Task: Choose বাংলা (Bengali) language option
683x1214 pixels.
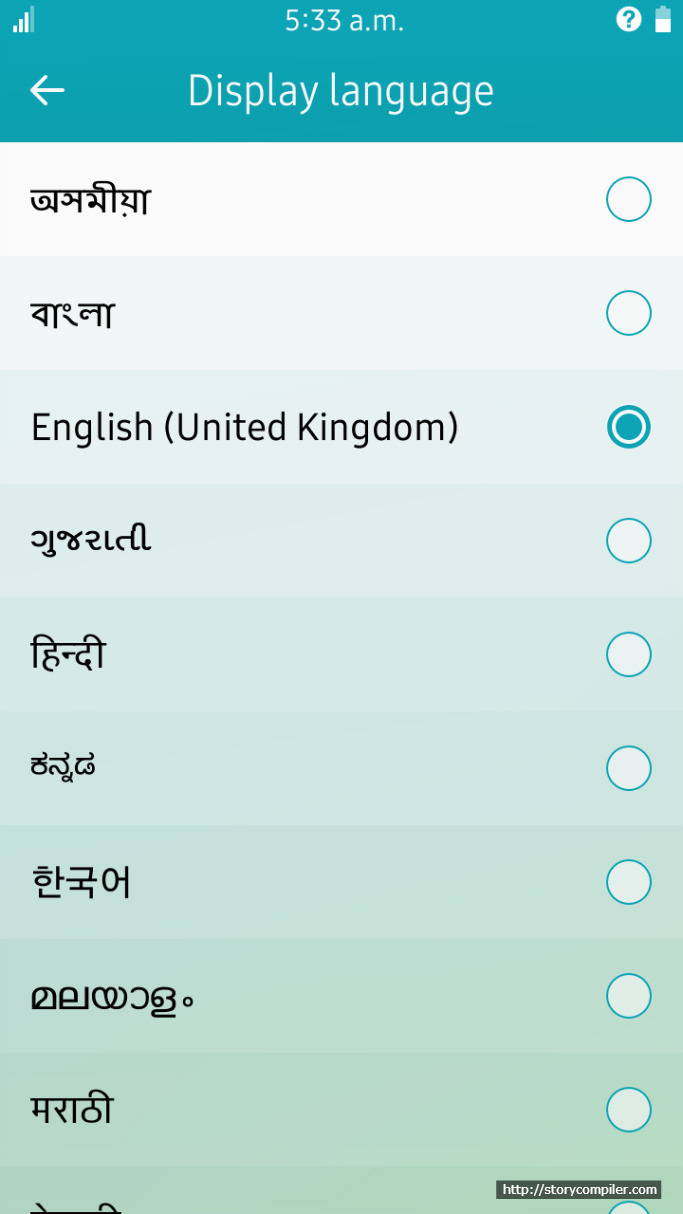Action: point(341,313)
